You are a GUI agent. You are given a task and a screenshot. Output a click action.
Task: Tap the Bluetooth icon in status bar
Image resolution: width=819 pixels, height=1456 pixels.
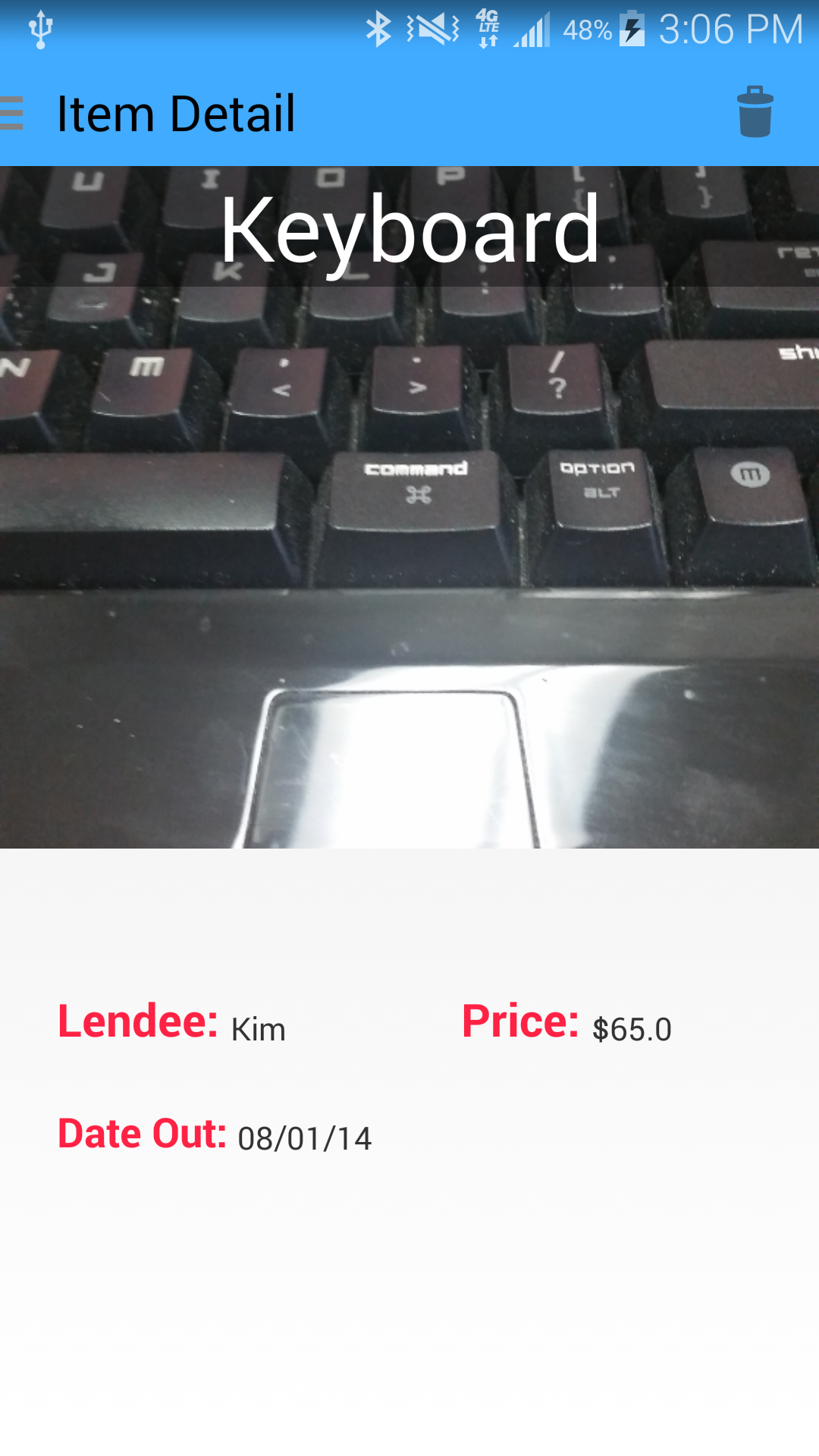(x=379, y=29)
